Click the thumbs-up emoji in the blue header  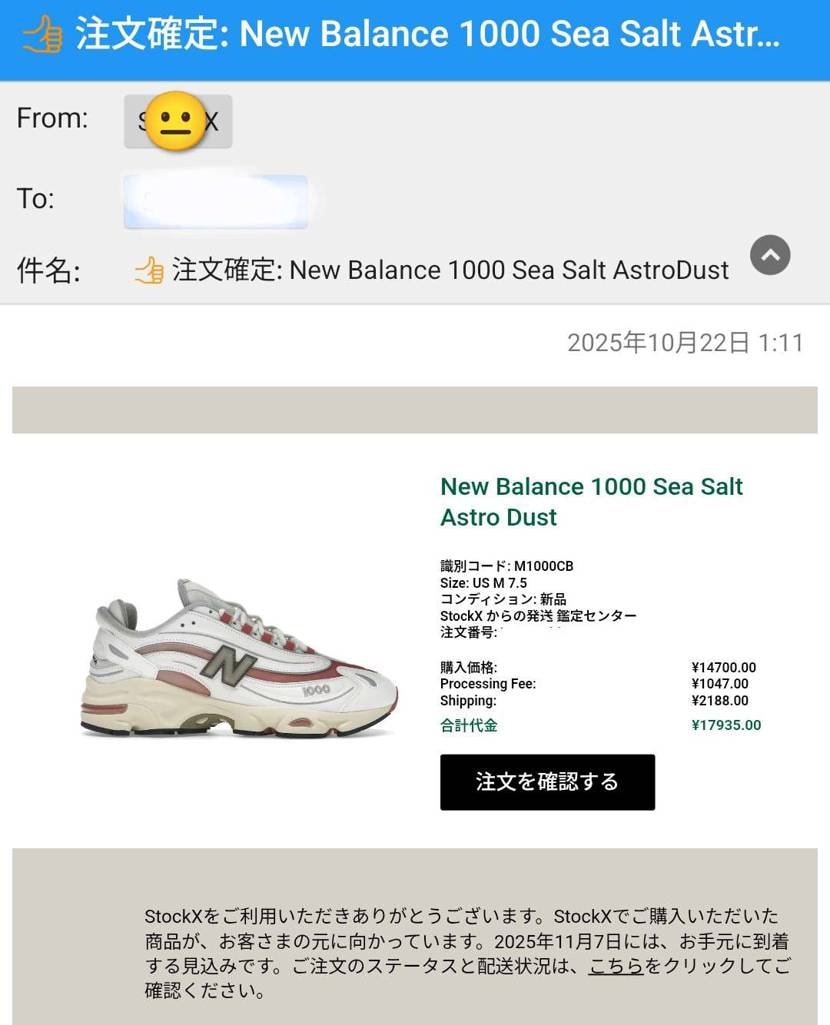click(41, 34)
